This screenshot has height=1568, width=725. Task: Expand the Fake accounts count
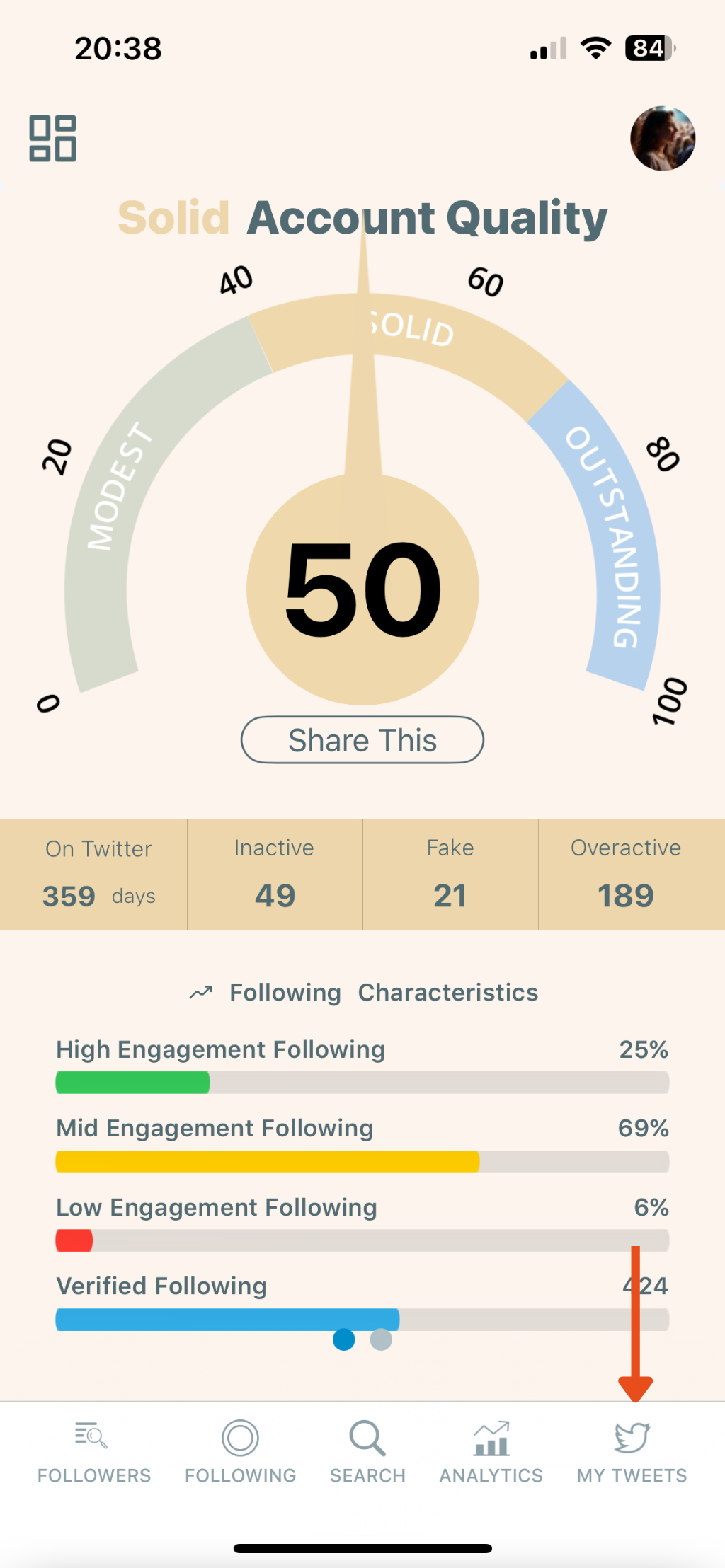pos(450,874)
